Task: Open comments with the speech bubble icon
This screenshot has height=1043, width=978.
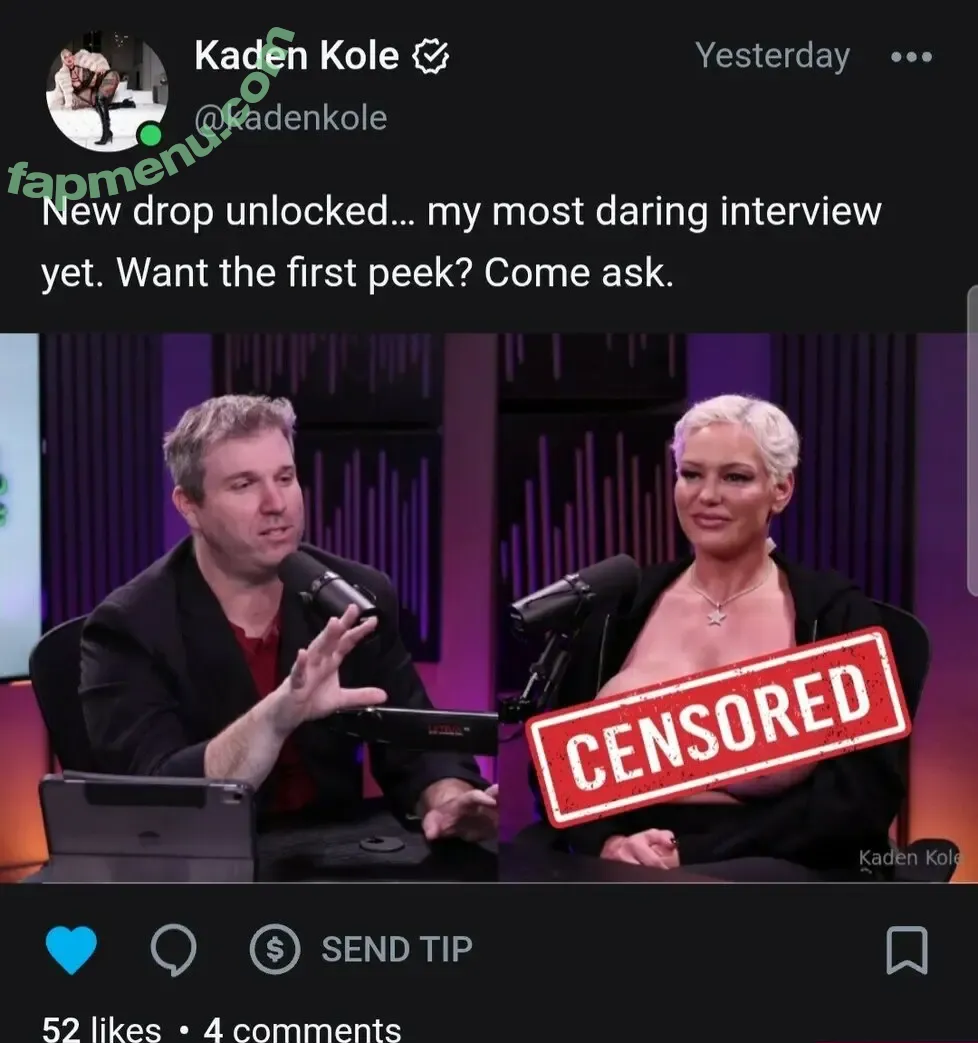Action: coord(173,949)
